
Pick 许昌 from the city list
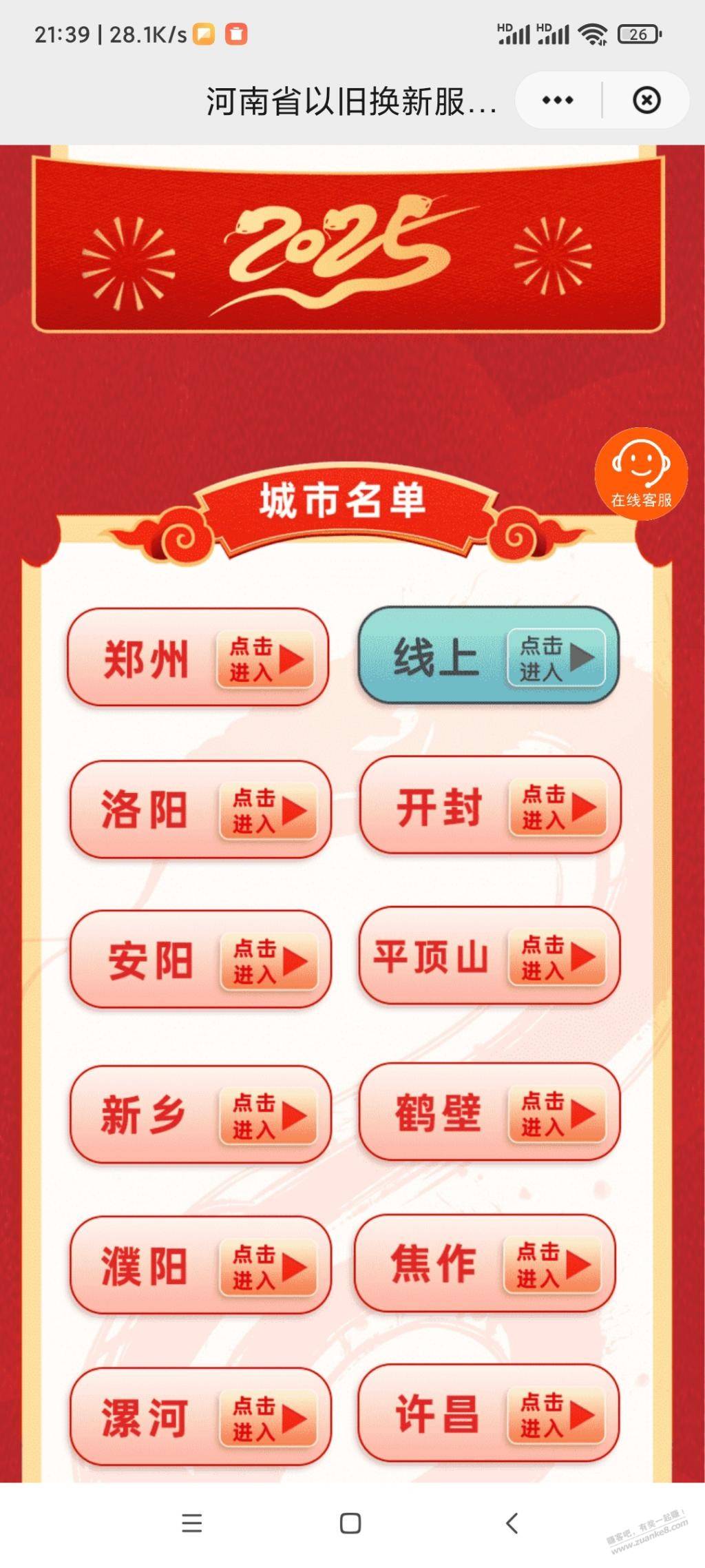click(x=488, y=1413)
